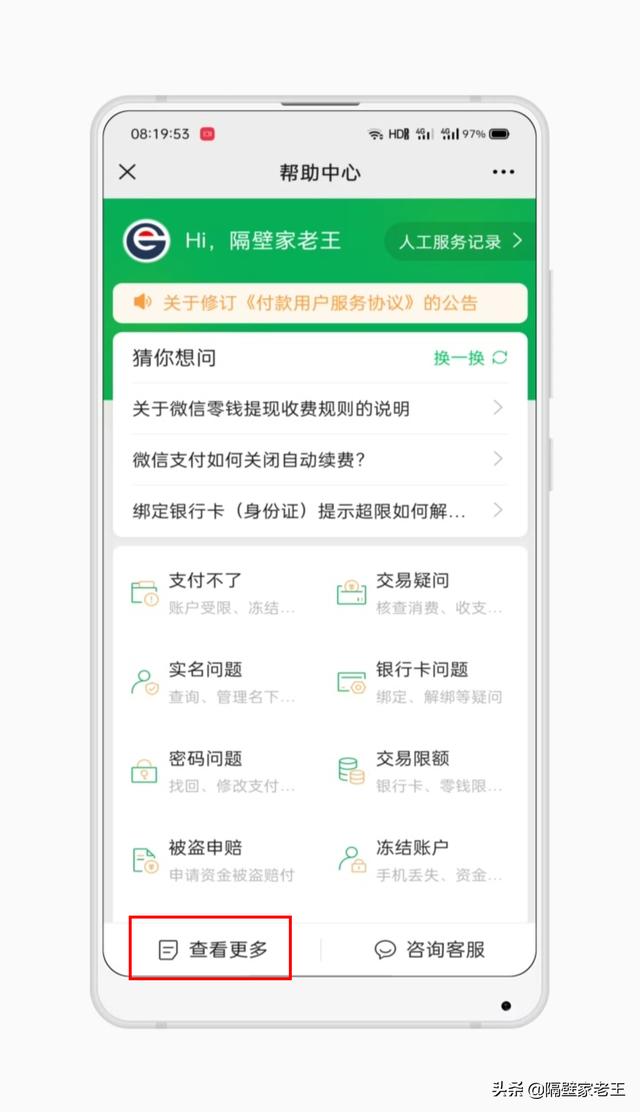Viewport: 640px width, 1112px height.
Task: Open 微信支付如何关闭自动续费
Action: (320, 460)
